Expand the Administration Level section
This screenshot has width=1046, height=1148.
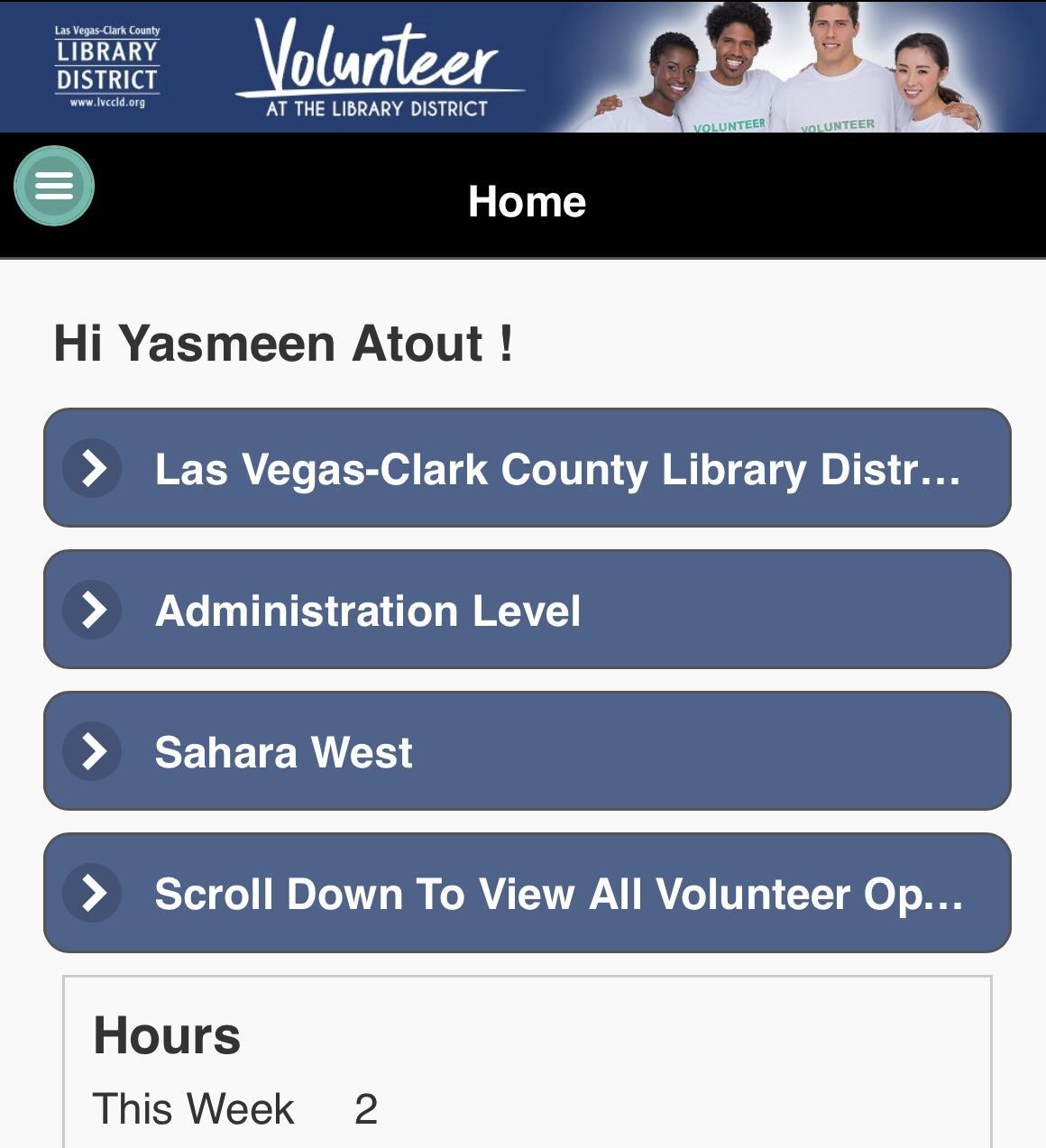[527, 610]
